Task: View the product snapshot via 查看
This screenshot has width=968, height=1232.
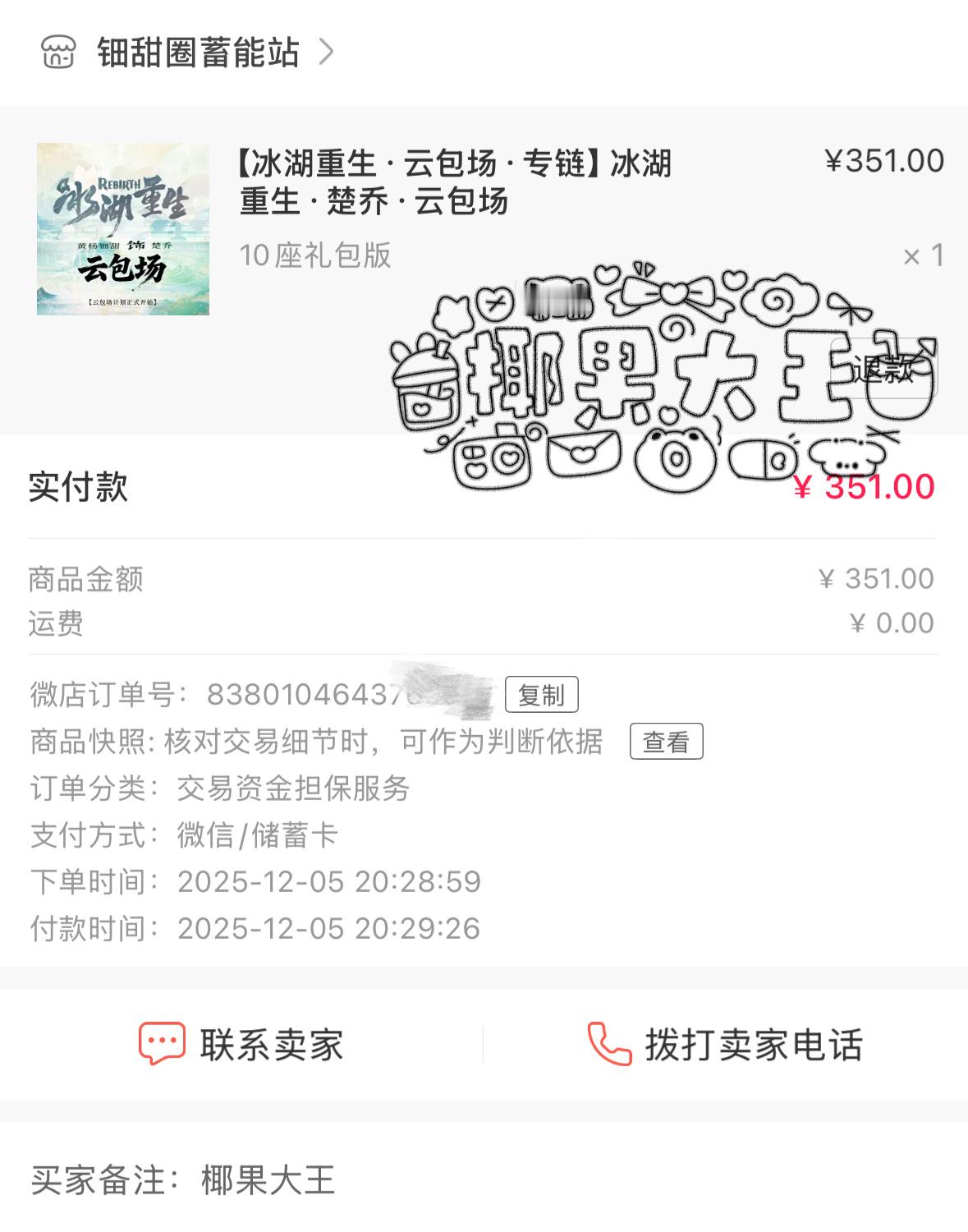Action: tap(667, 742)
